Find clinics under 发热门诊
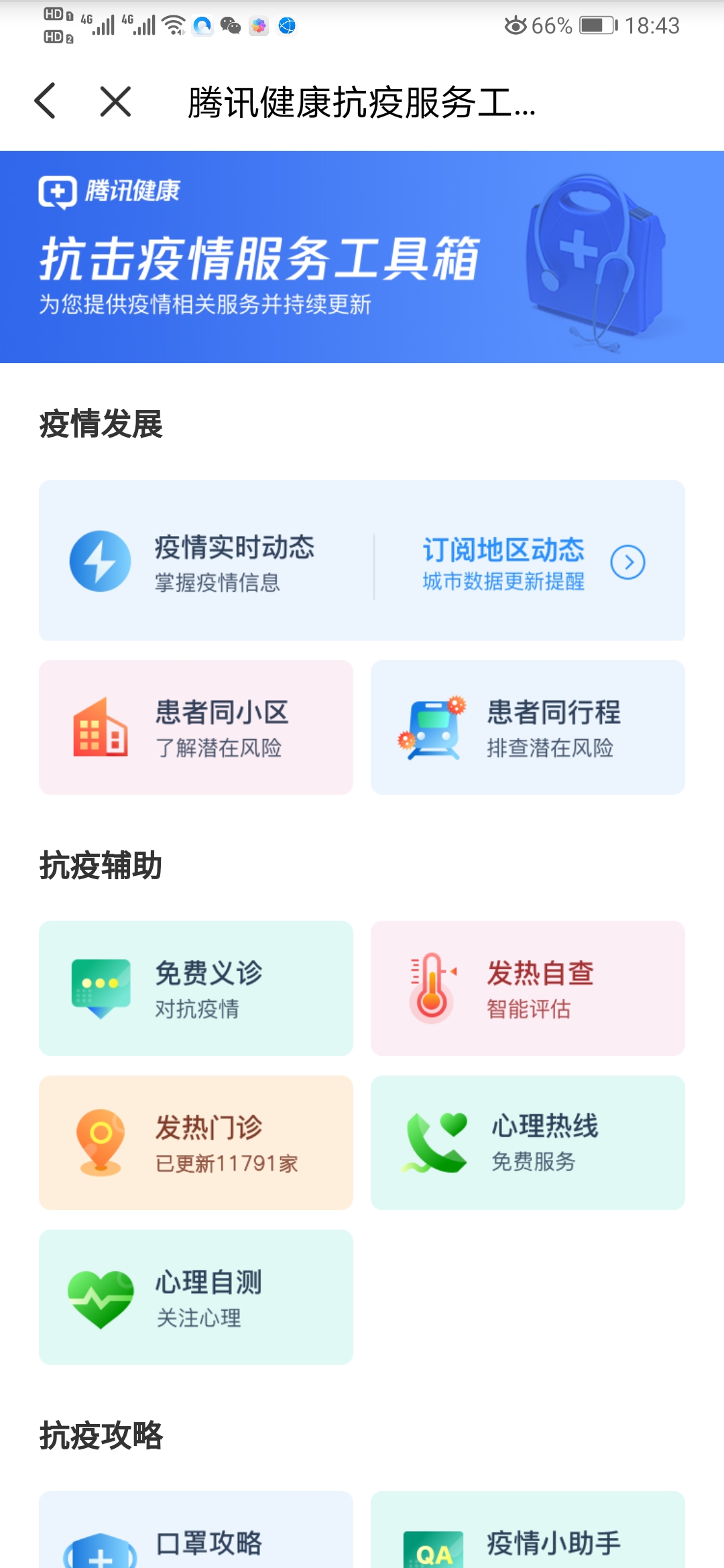This screenshot has height=1568, width=724. (196, 1143)
